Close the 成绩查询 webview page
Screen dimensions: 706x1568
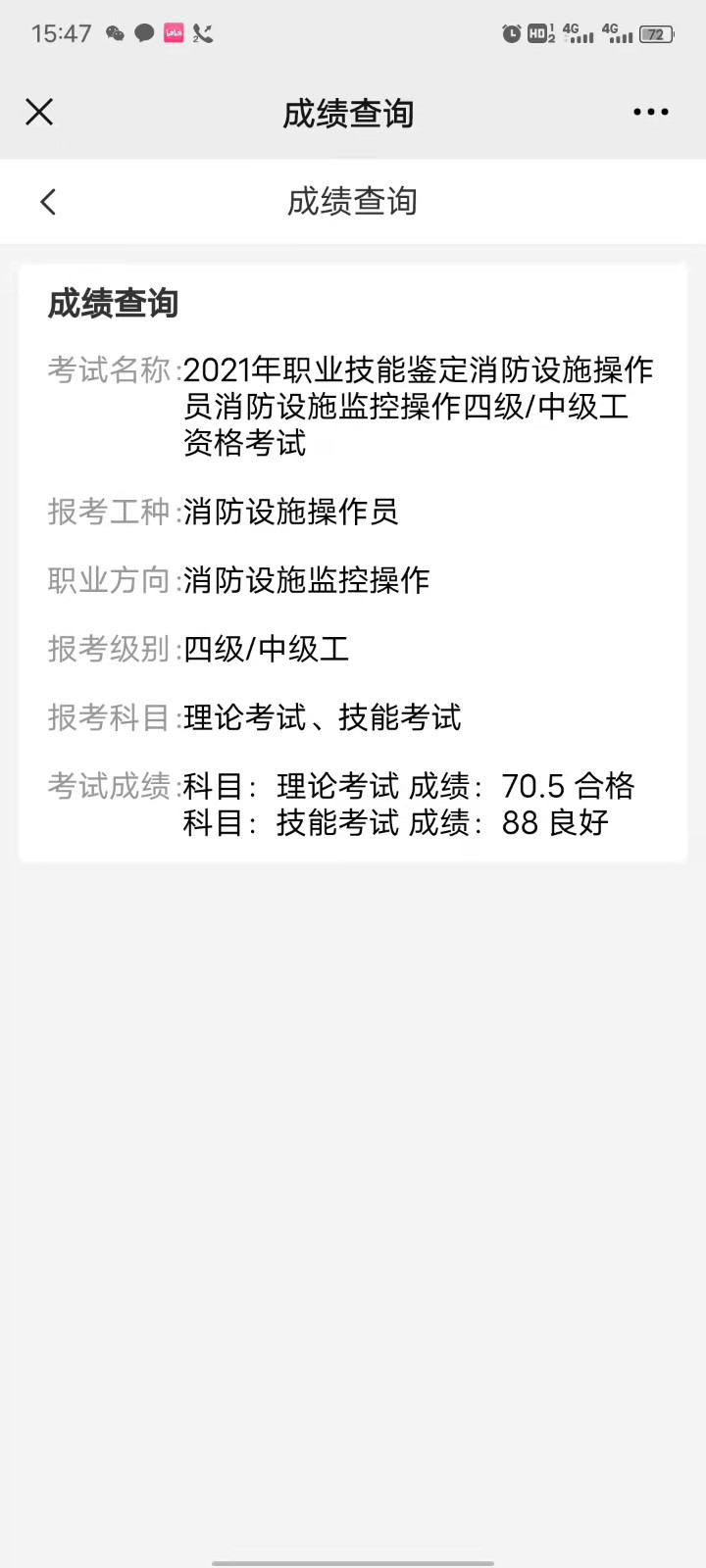39,113
